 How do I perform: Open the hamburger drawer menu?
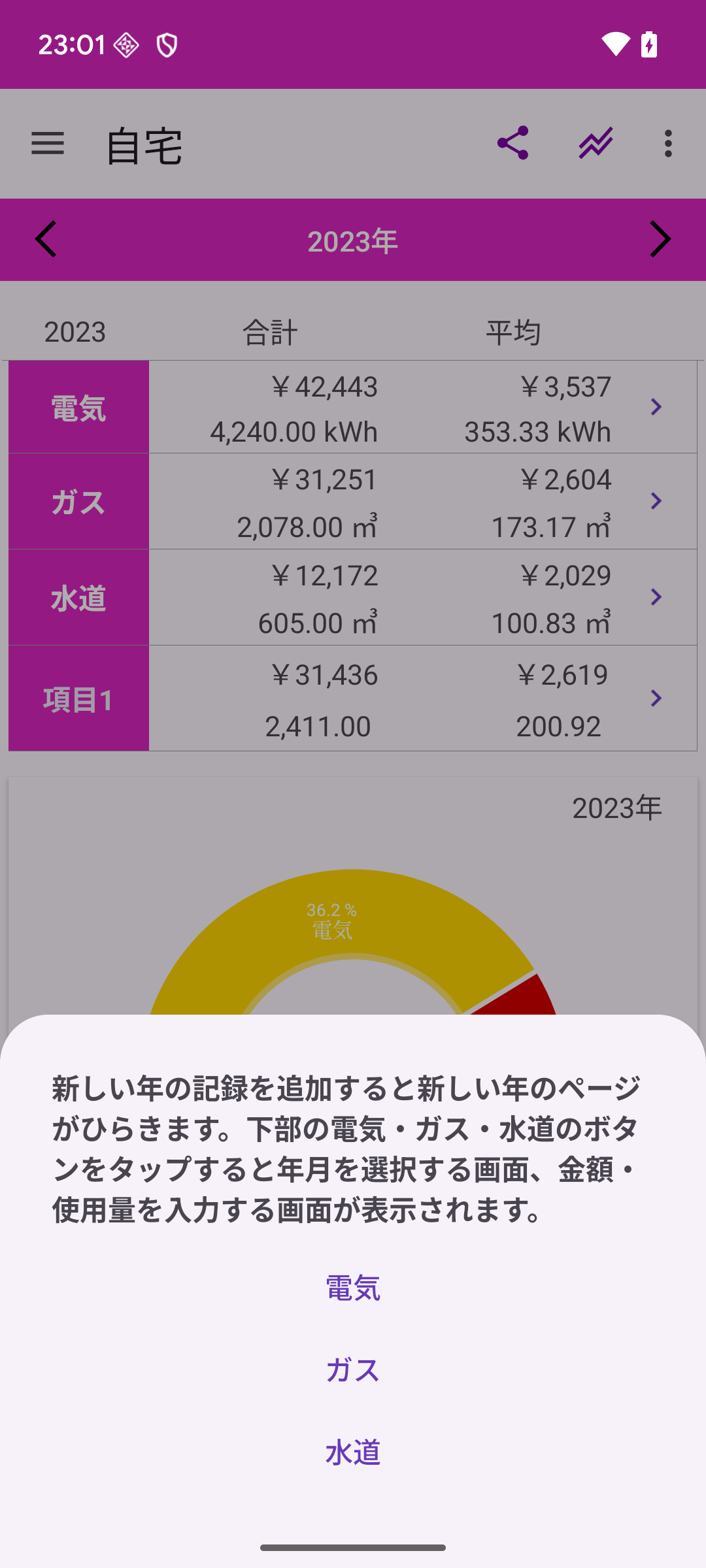(x=48, y=143)
